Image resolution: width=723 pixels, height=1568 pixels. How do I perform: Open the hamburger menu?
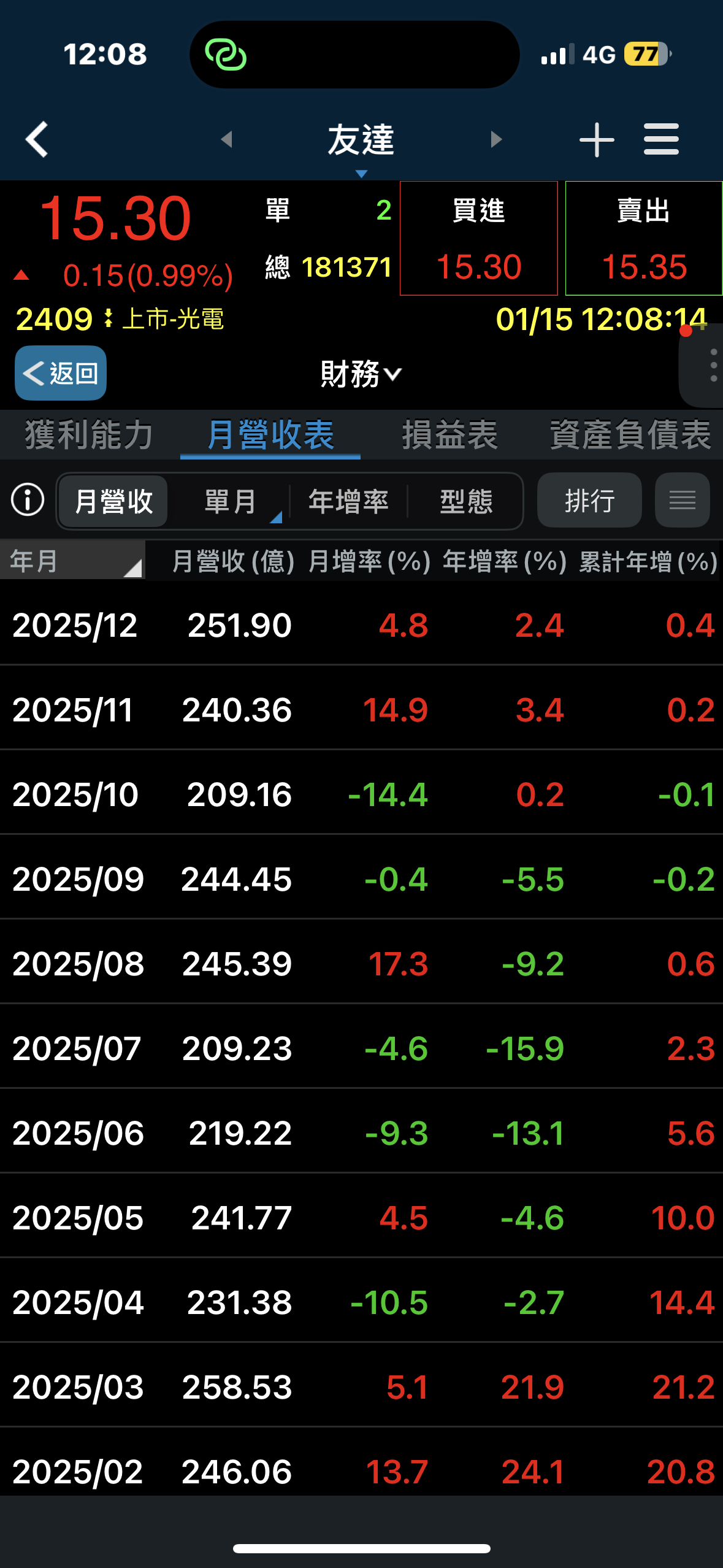(x=661, y=140)
